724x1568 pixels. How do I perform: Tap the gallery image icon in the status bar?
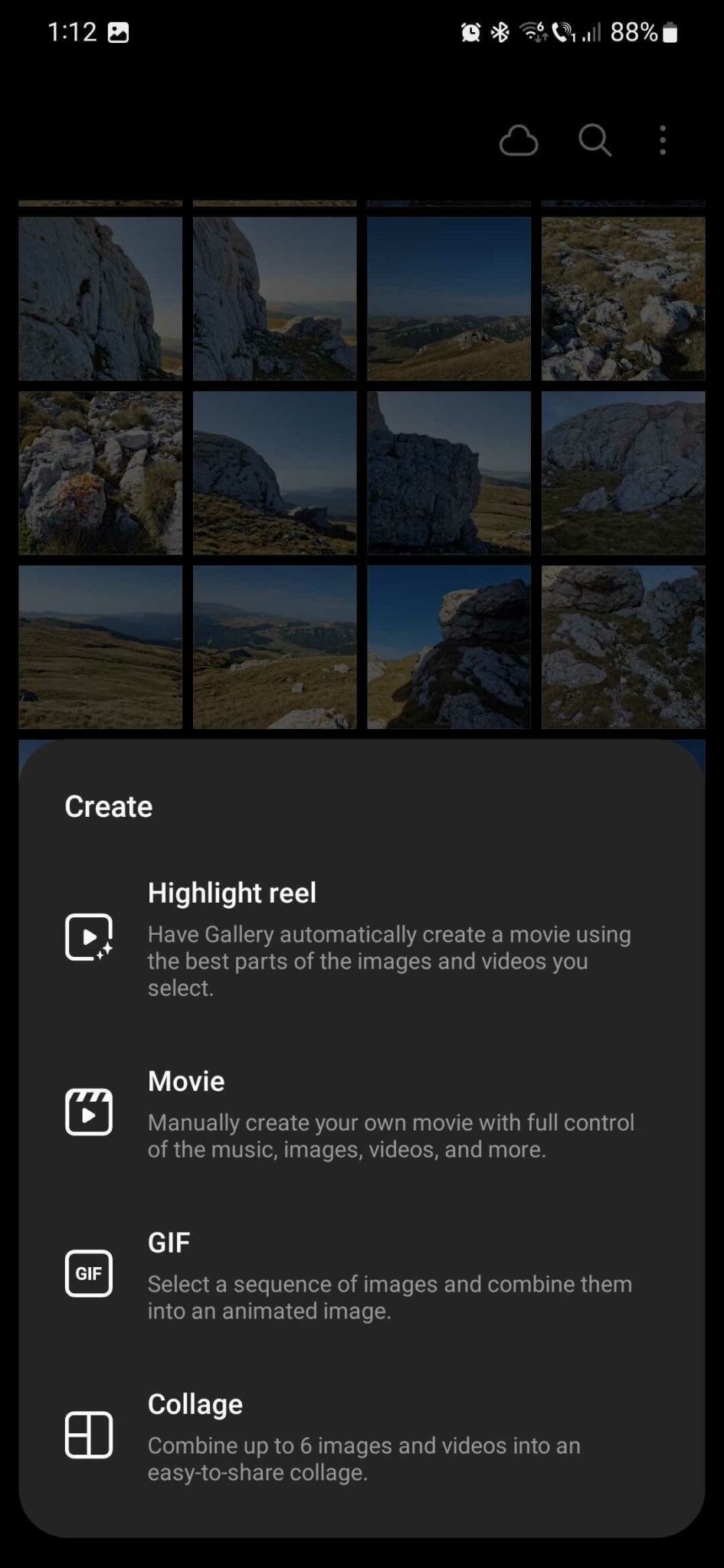[x=119, y=32]
